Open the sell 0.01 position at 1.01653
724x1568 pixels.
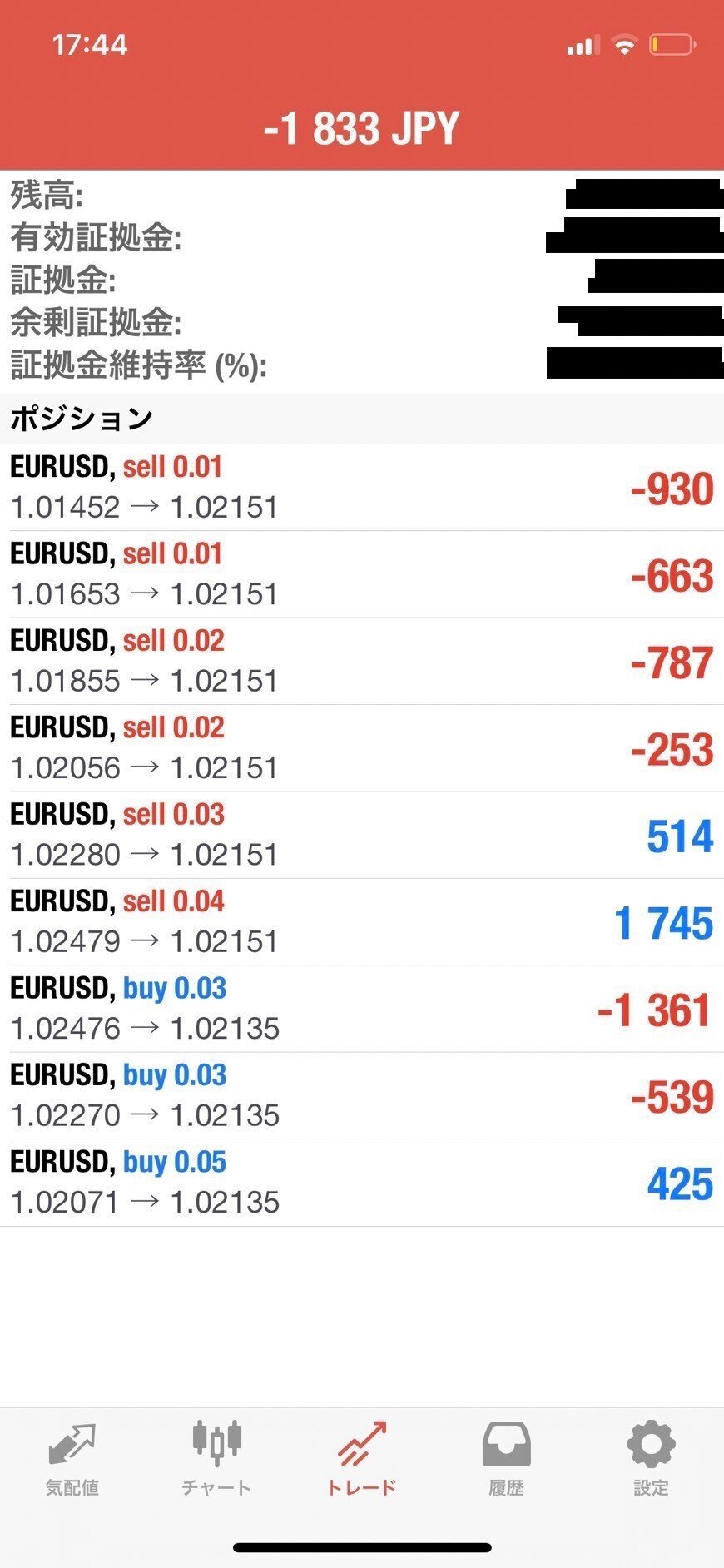(x=361, y=574)
